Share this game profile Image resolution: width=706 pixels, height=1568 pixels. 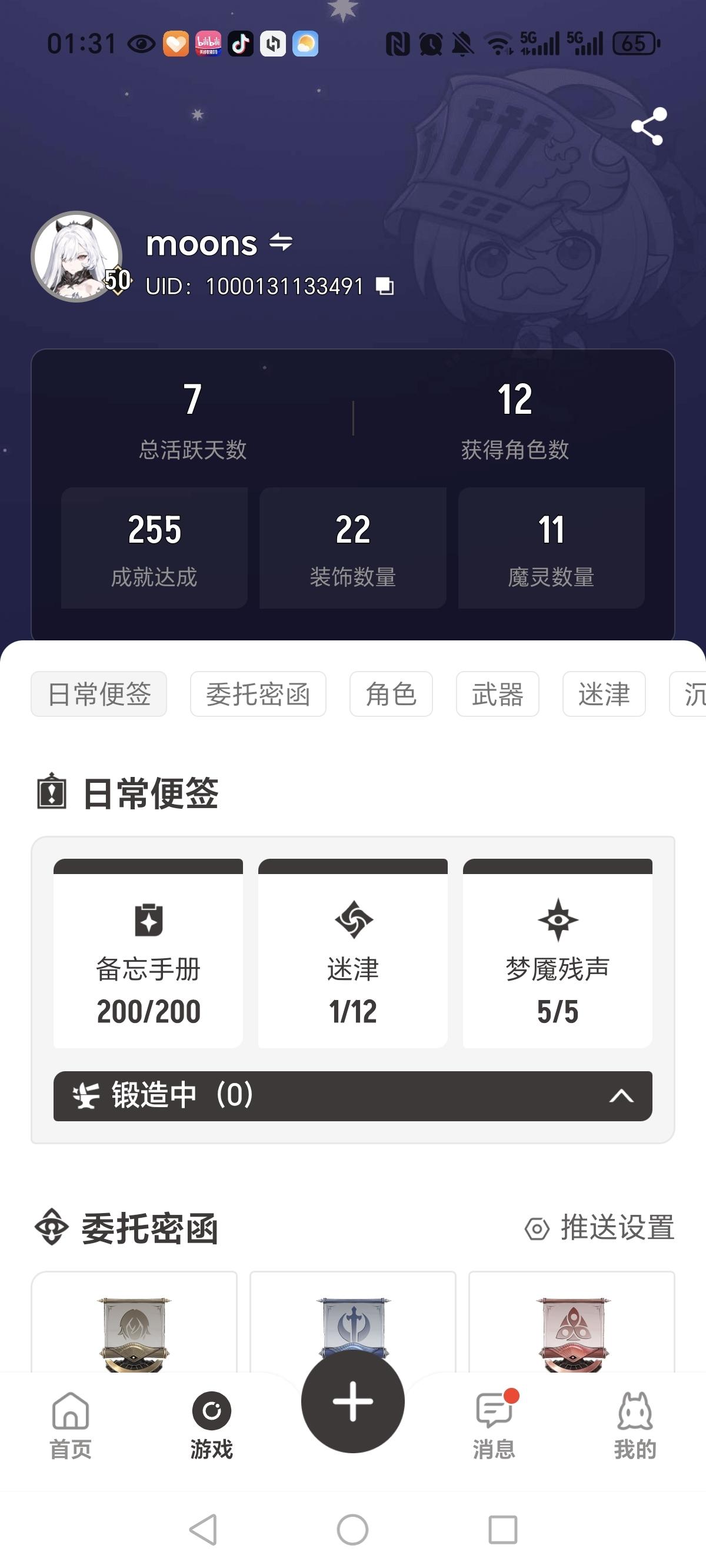point(649,127)
